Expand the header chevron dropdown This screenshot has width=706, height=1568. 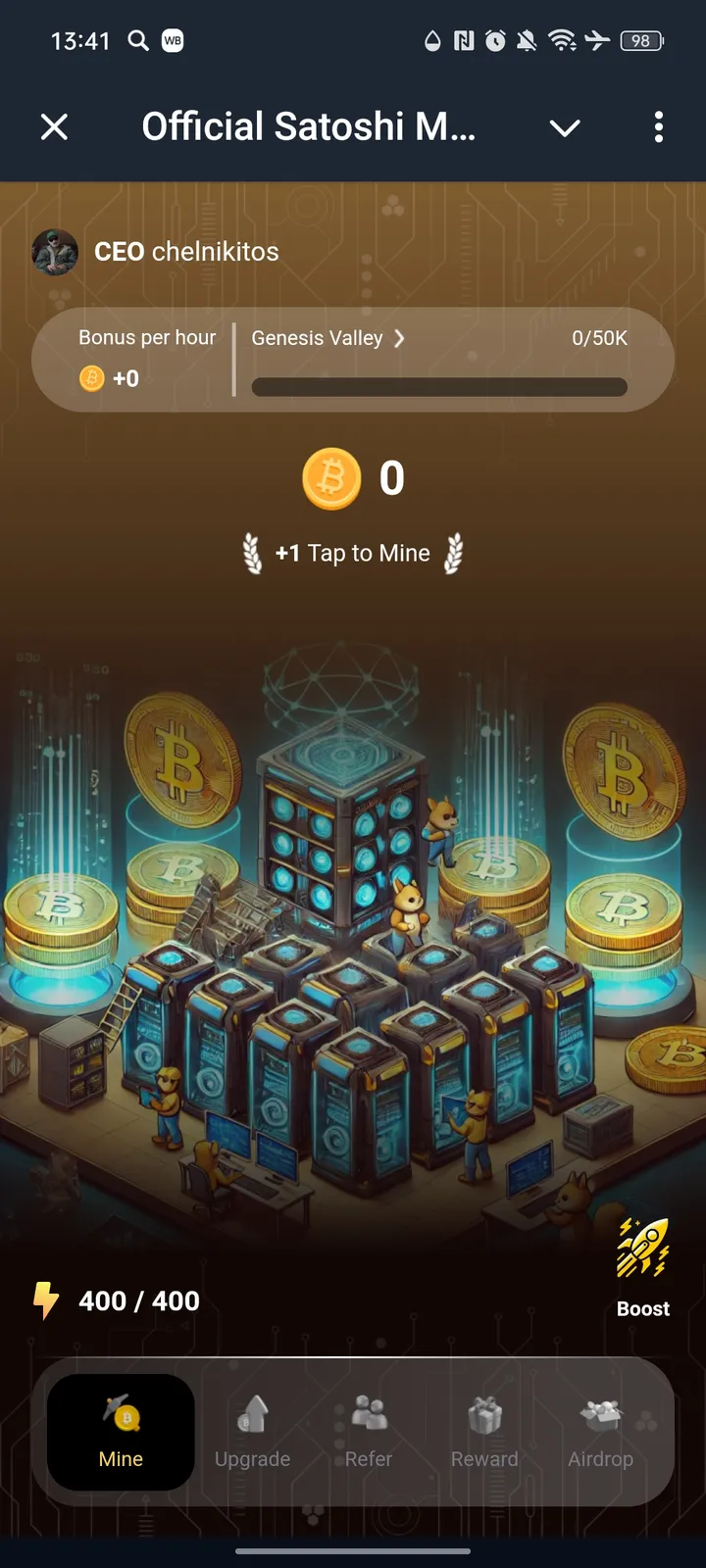click(x=565, y=127)
